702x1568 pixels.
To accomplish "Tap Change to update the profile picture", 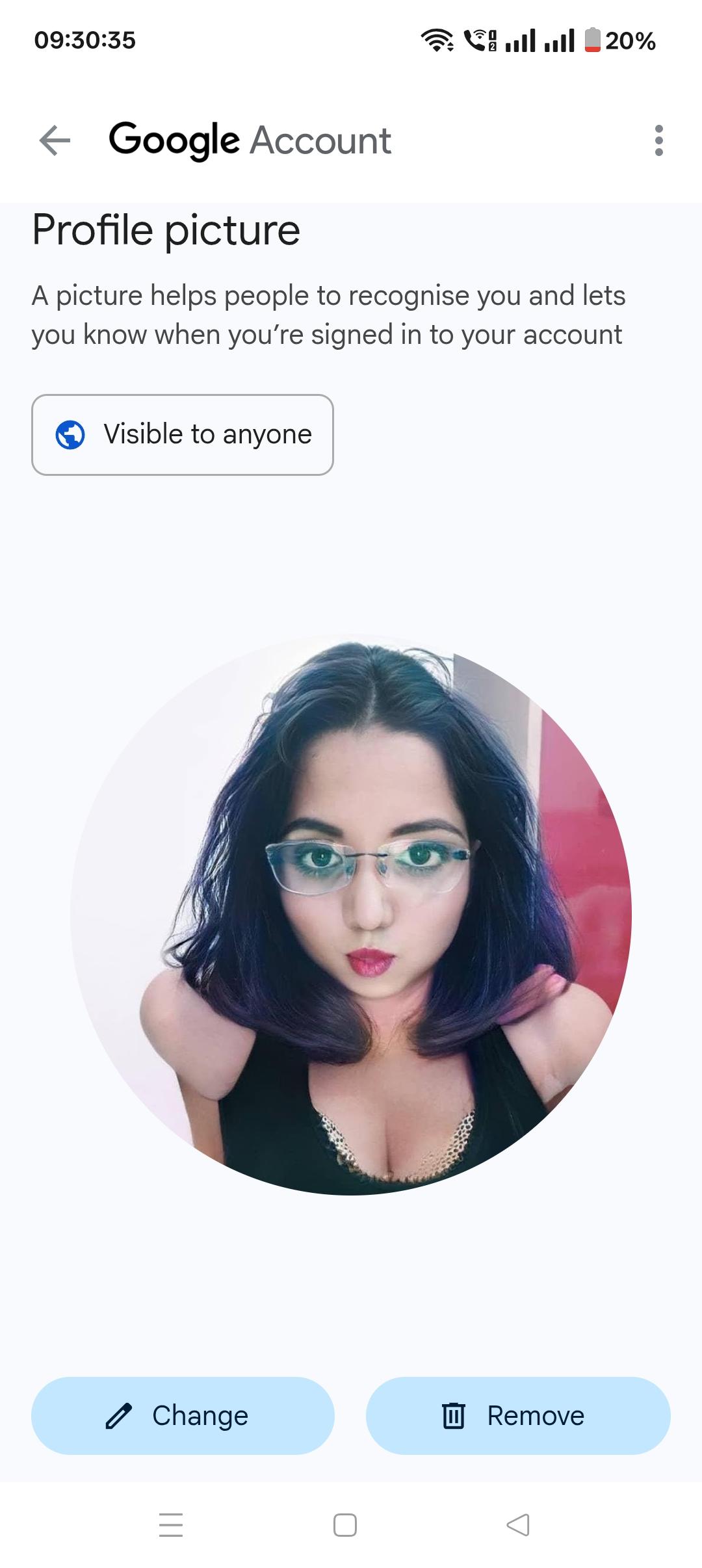I will (183, 1415).
